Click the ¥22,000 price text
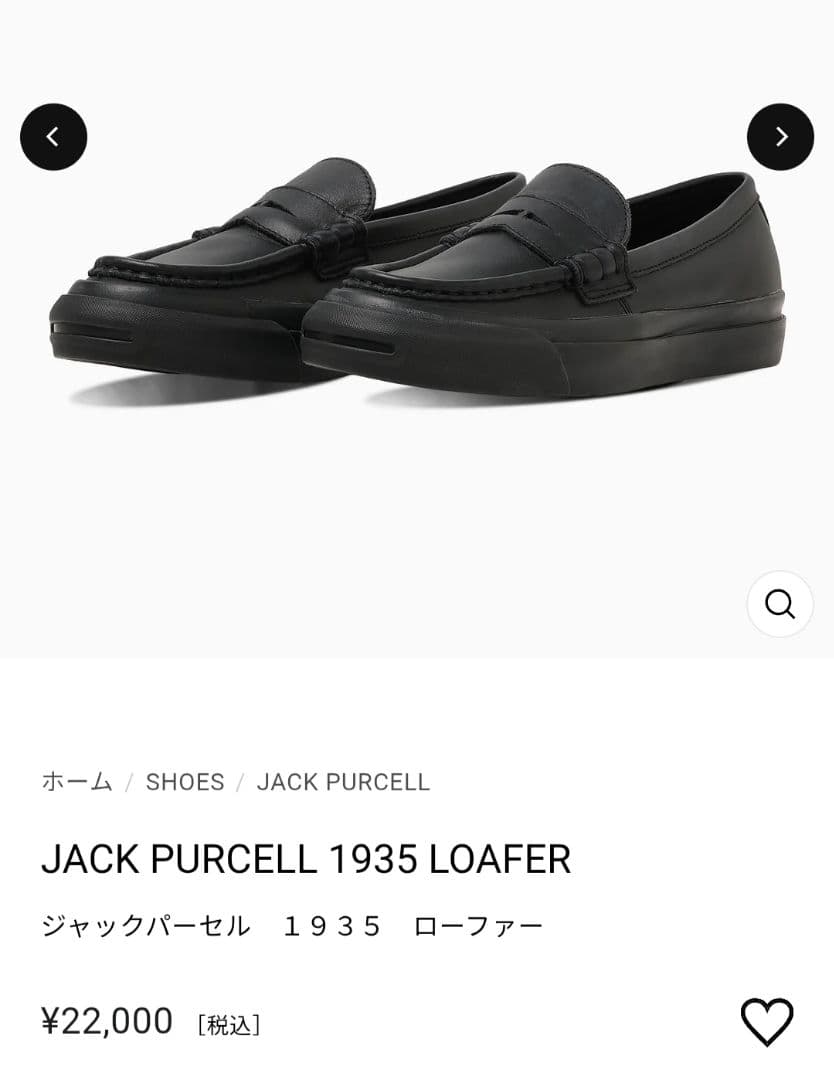 pyautogui.click(x=108, y=1022)
